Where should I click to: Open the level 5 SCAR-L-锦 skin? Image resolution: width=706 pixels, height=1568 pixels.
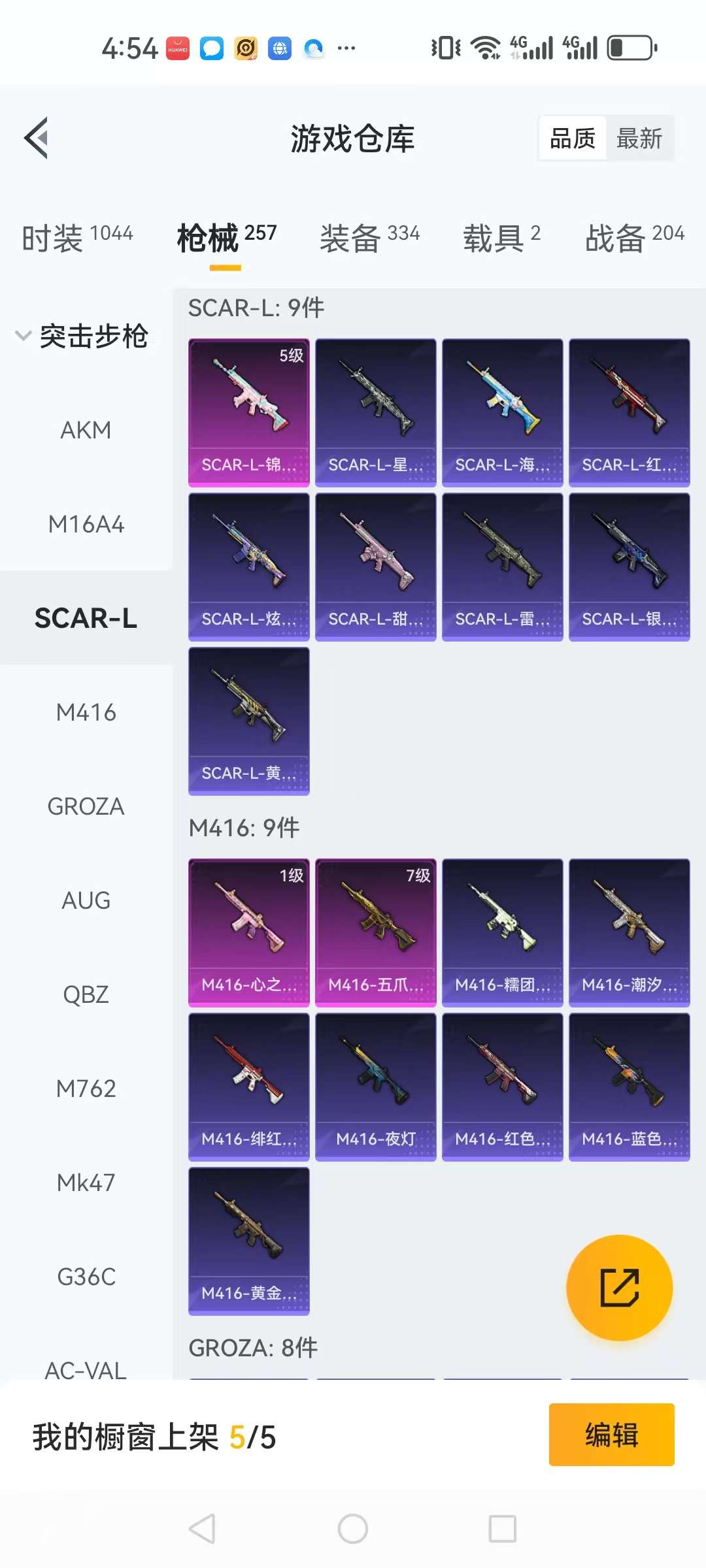248,412
